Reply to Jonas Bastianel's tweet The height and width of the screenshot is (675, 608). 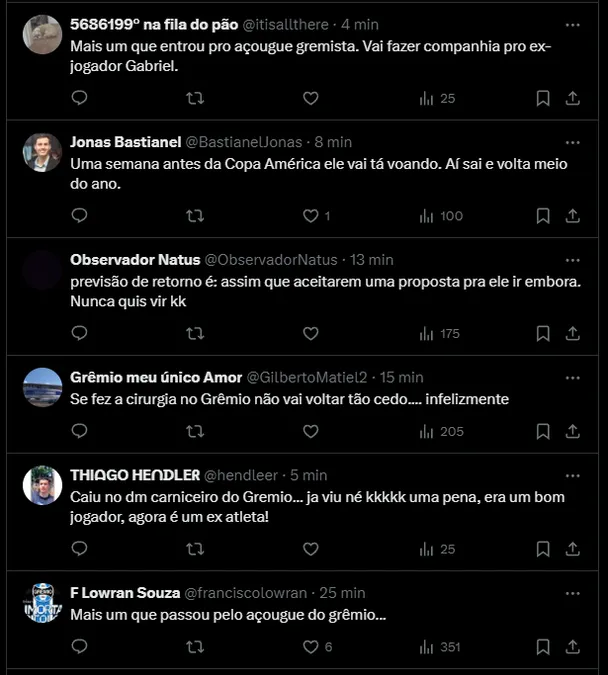(80, 215)
